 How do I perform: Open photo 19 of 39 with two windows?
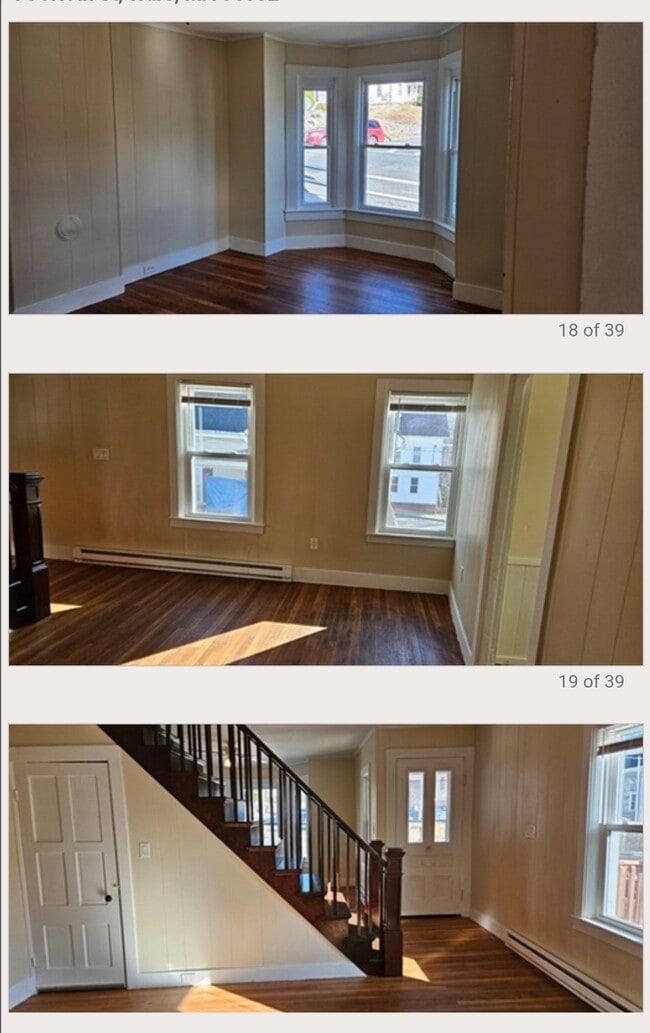coord(325,519)
